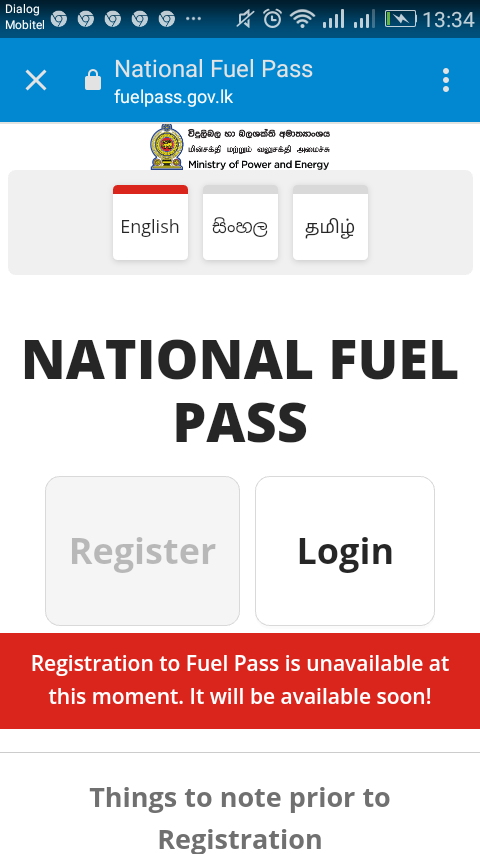Switch language to Sinhala

coord(240,223)
